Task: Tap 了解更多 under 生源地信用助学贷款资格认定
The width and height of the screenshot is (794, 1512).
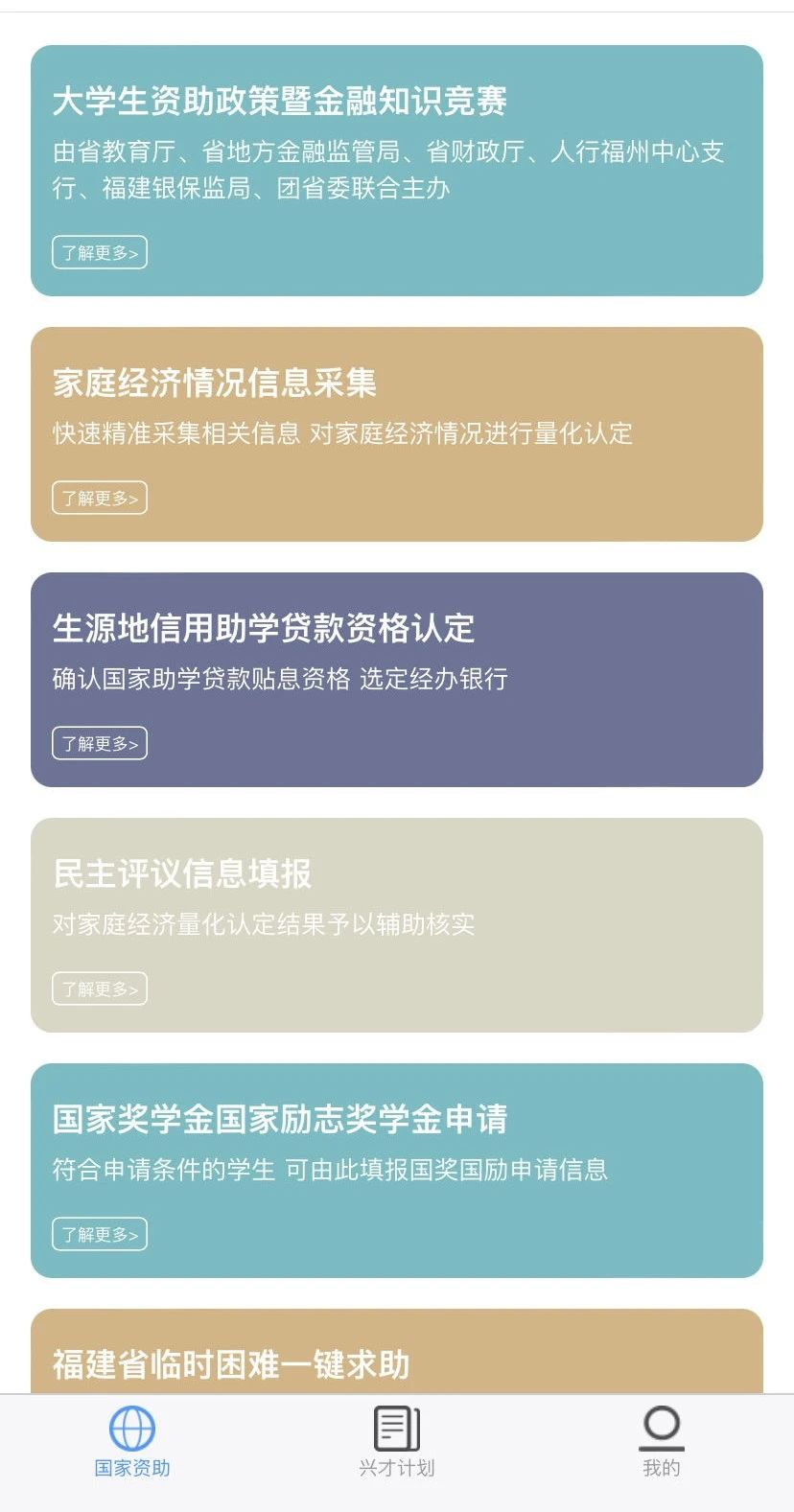Action: (x=100, y=743)
